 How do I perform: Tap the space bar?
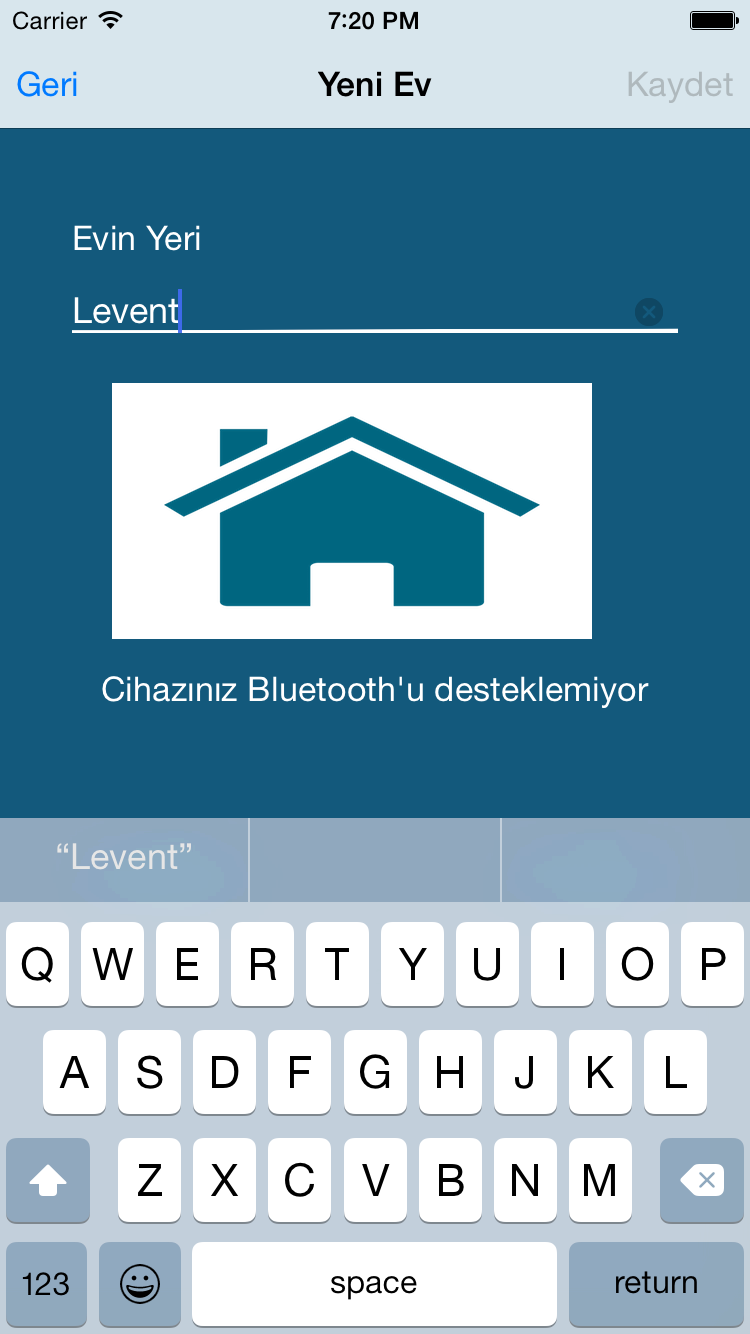tap(374, 1283)
